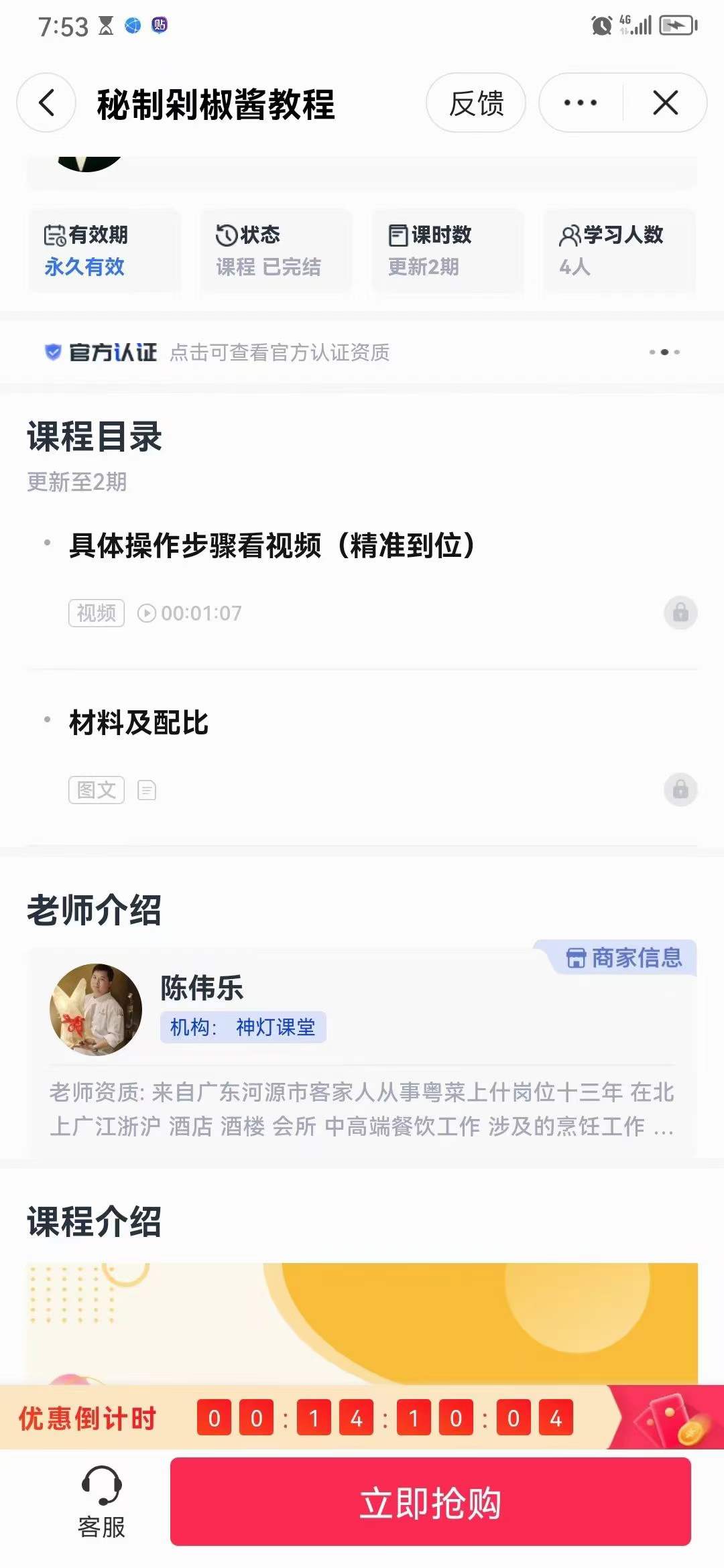Image resolution: width=724 pixels, height=1568 pixels.
Task: Click the 视频 media type tag
Action: [x=96, y=612]
